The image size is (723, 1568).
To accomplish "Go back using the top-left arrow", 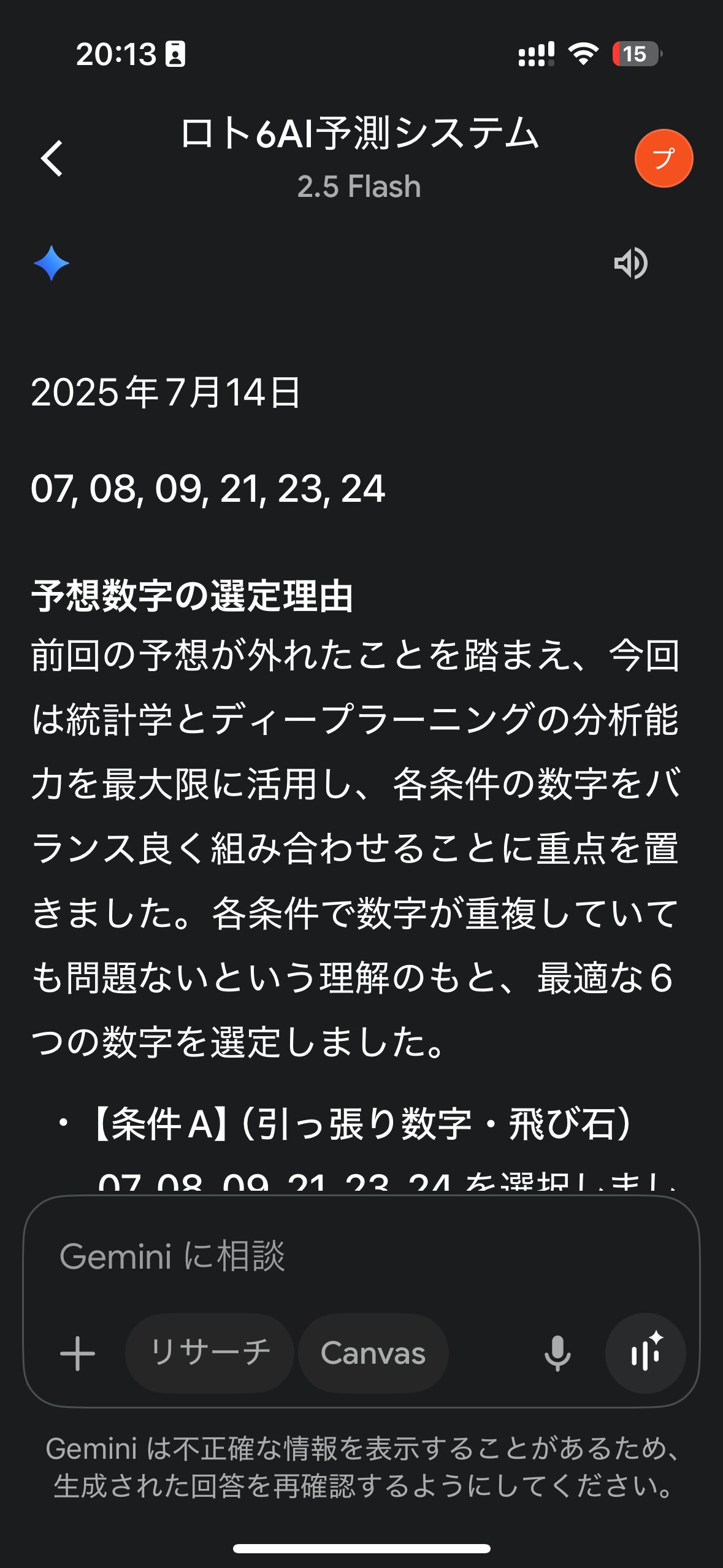I will point(52,158).
